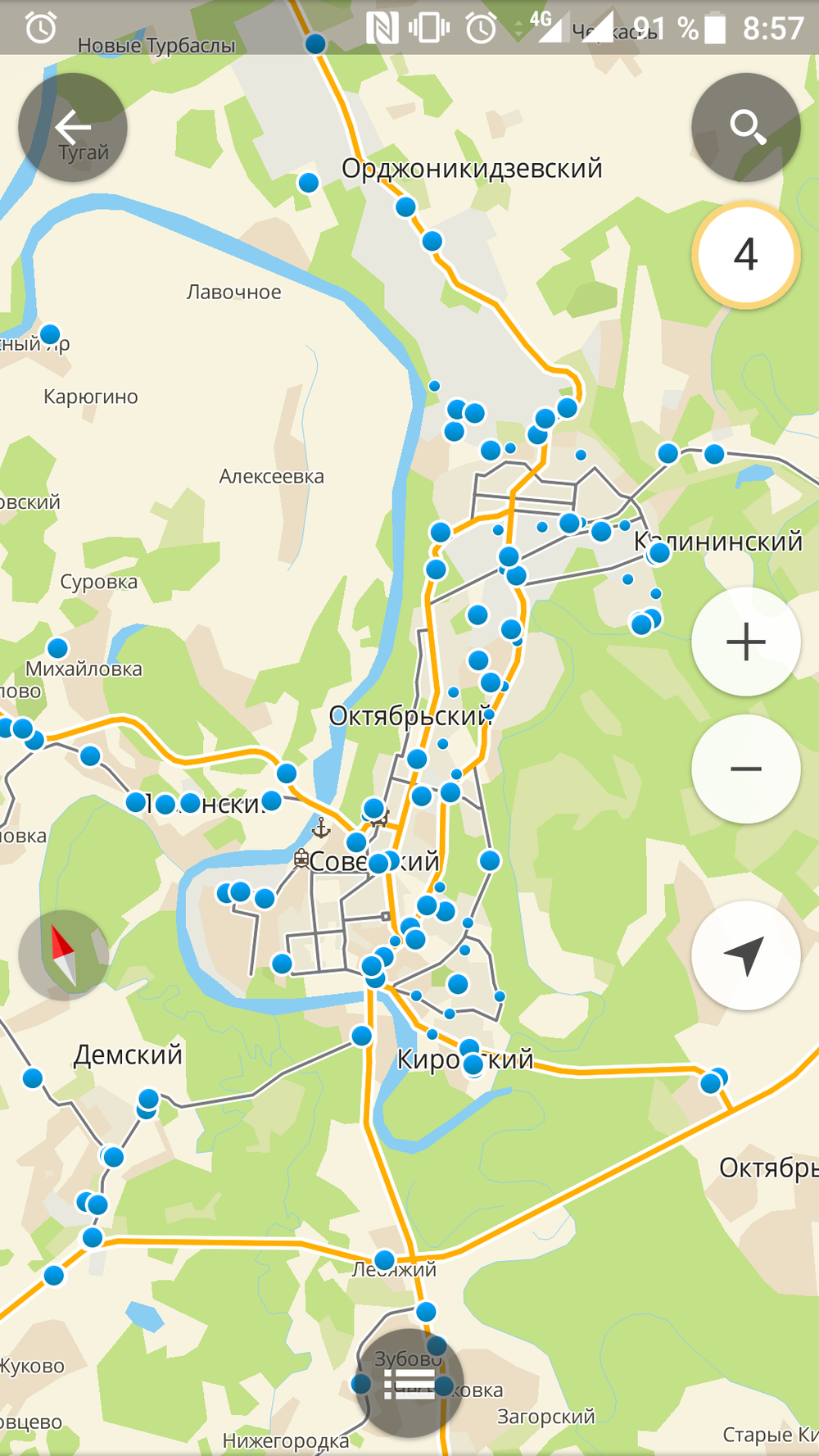Open the list menu button
The image size is (819, 1456).
409,1383
